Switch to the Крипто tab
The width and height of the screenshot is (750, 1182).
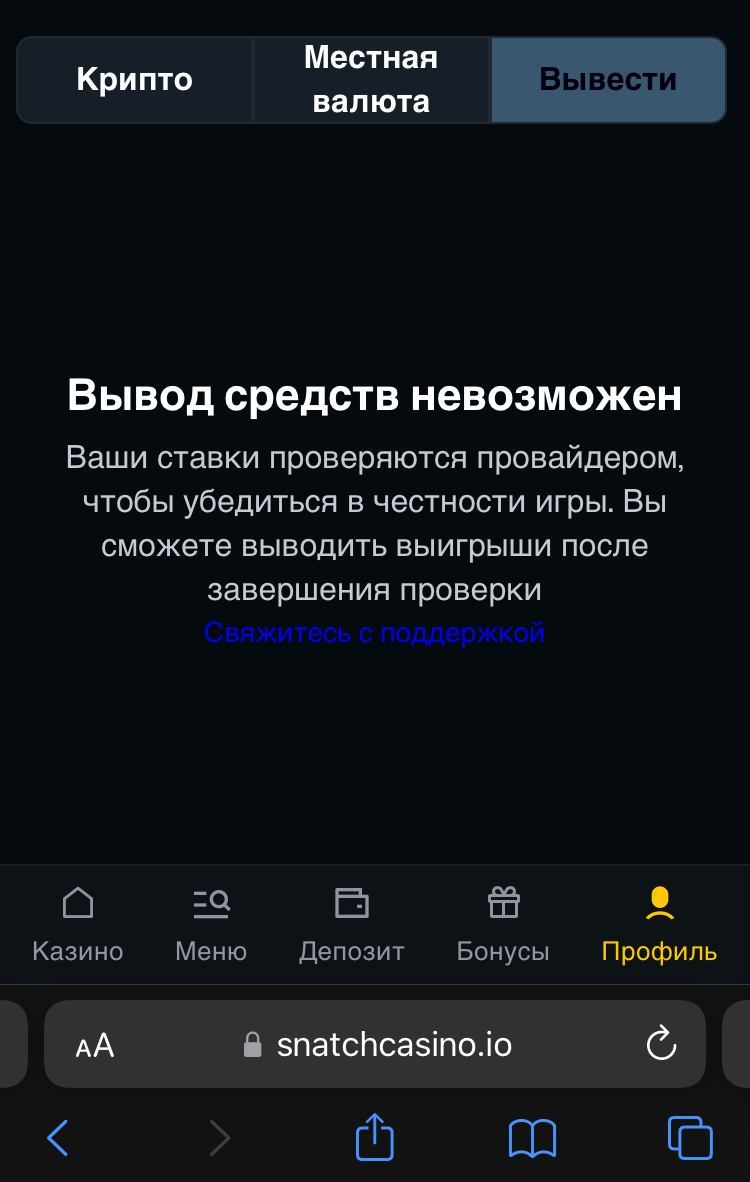[134, 80]
